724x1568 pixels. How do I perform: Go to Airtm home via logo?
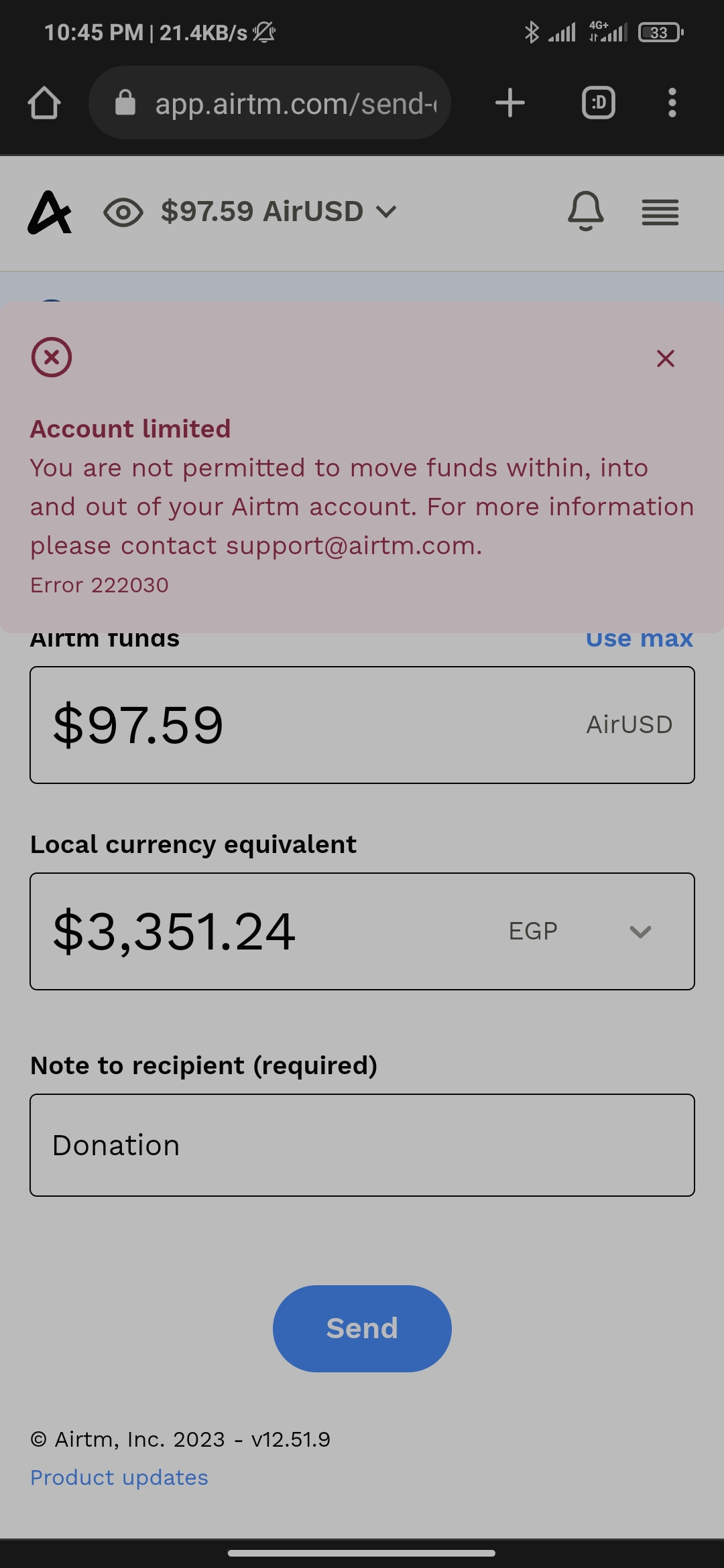pyautogui.click(x=50, y=212)
